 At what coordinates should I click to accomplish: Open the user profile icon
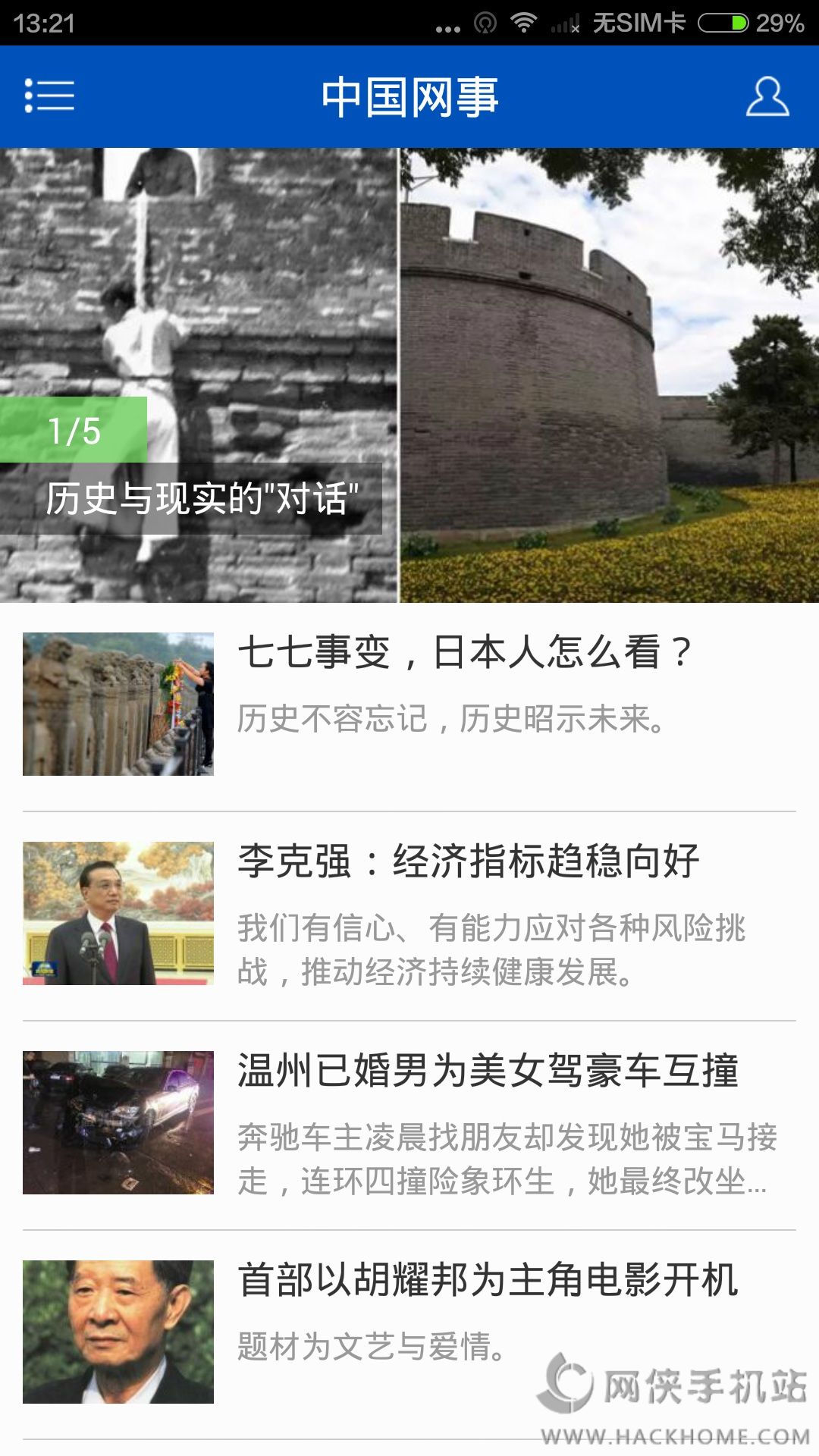click(x=767, y=96)
